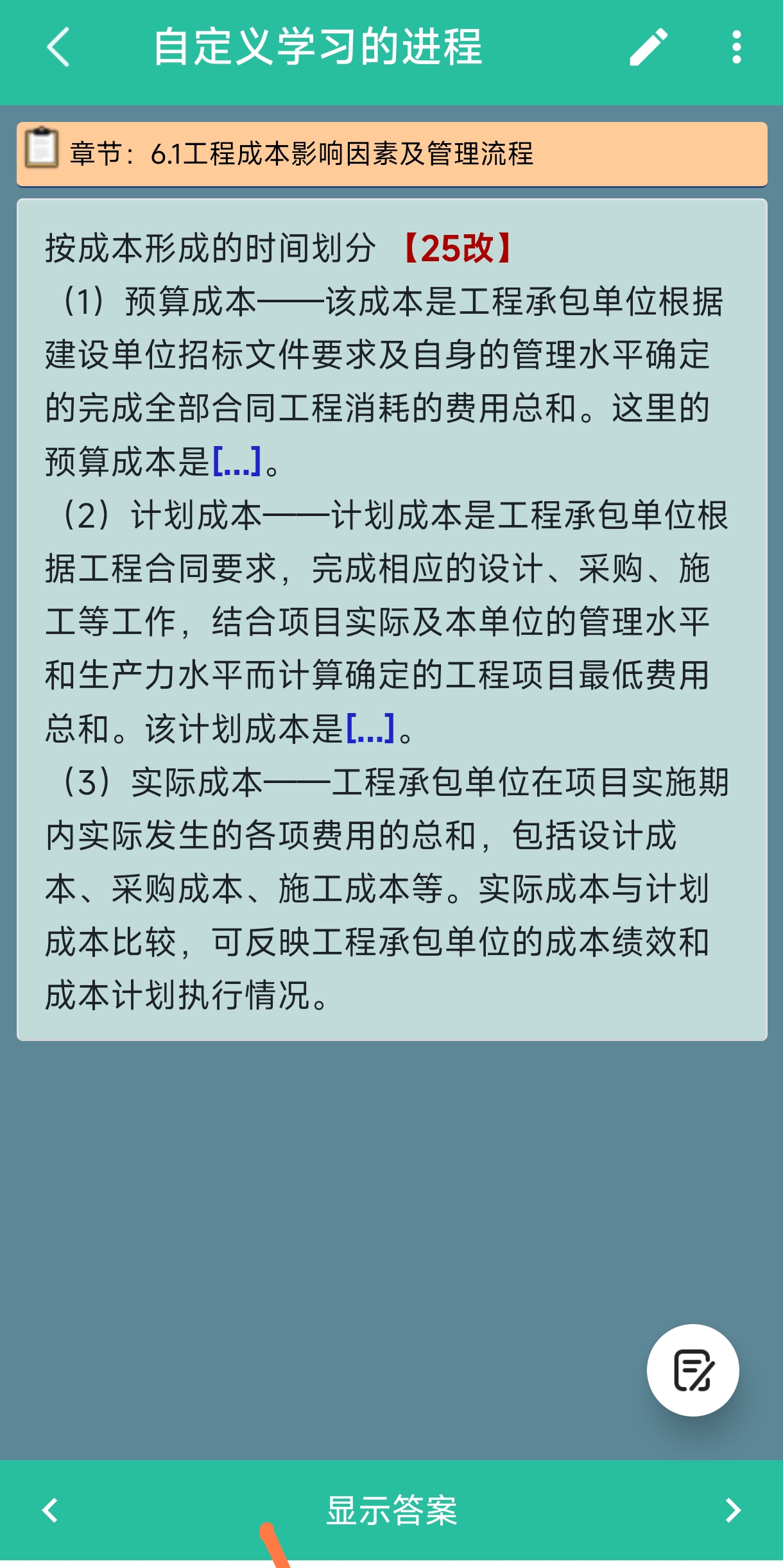
Task: Reveal the blank after 预算成本是
Action: (x=237, y=461)
